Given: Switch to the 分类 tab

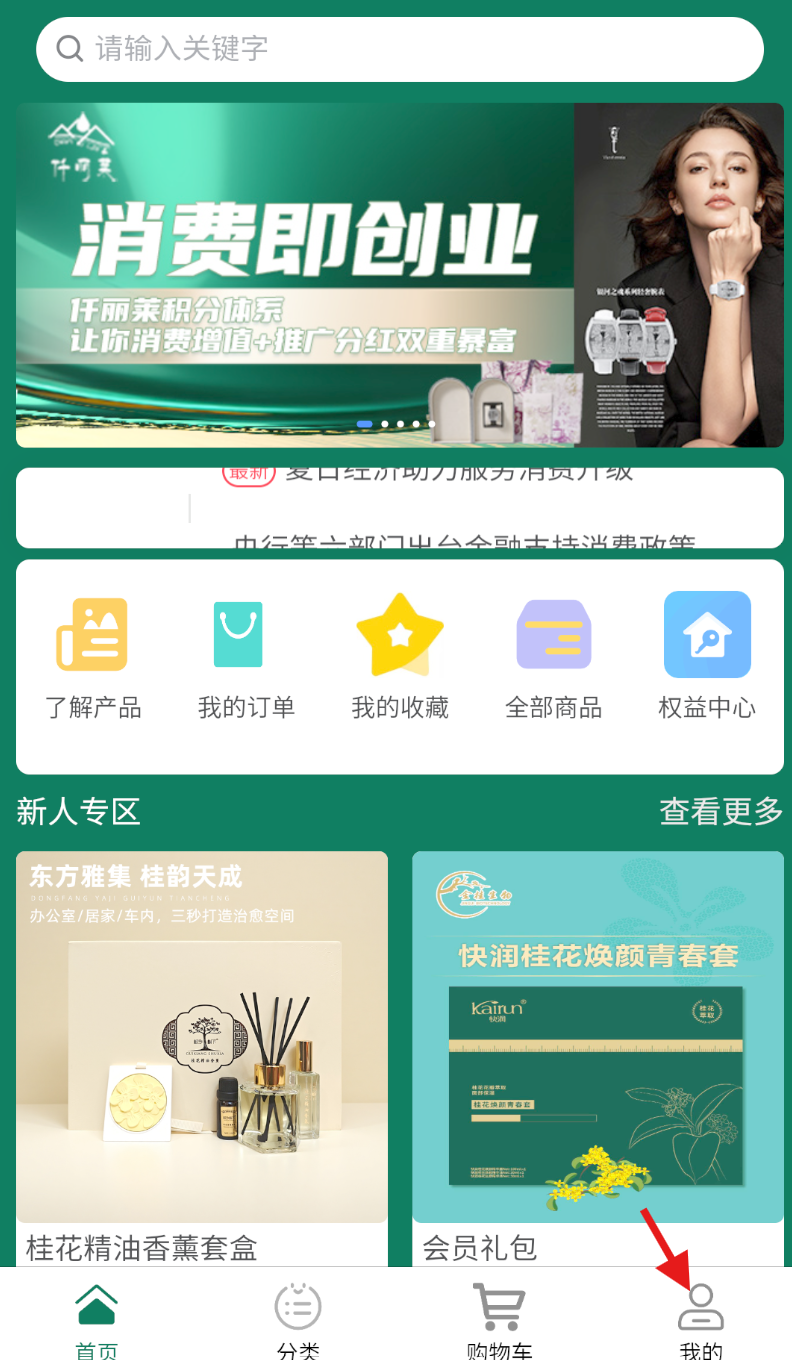Looking at the screenshot, I should [x=298, y=1320].
